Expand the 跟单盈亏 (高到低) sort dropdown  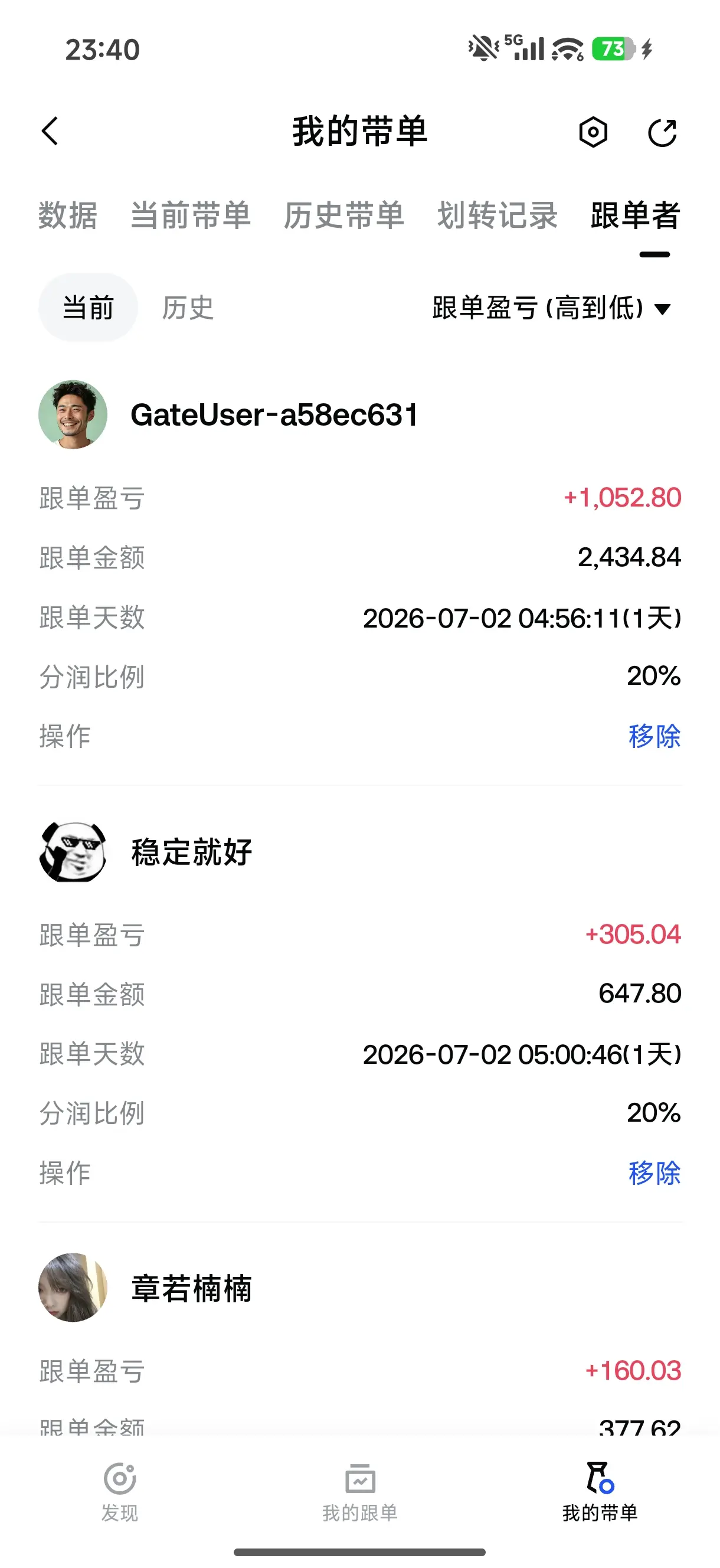coord(551,308)
